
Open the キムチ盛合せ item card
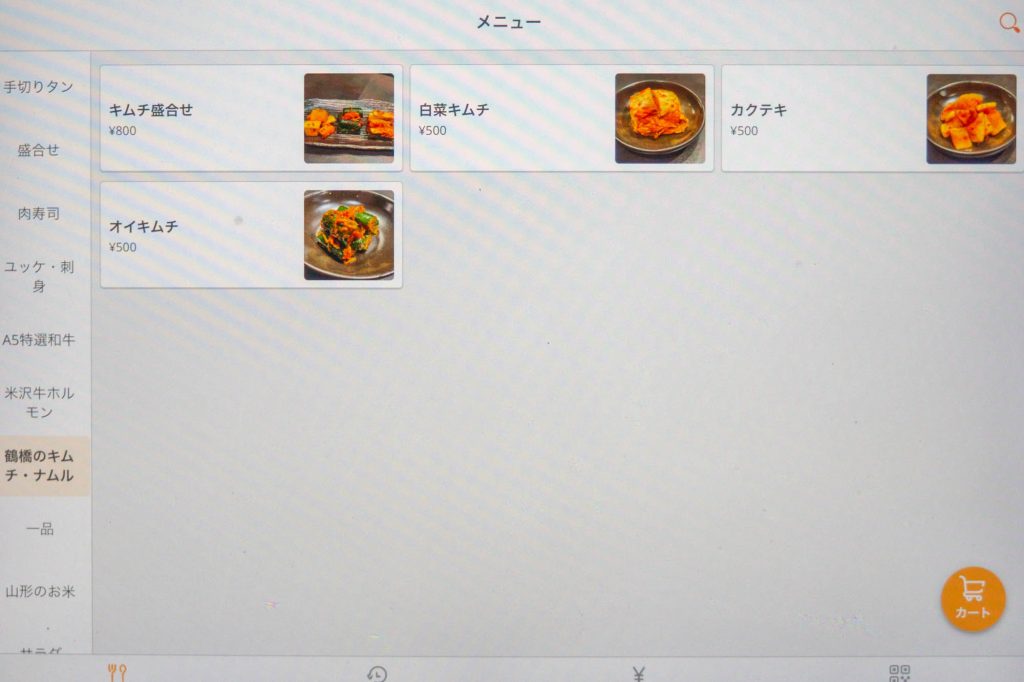tap(251, 118)
